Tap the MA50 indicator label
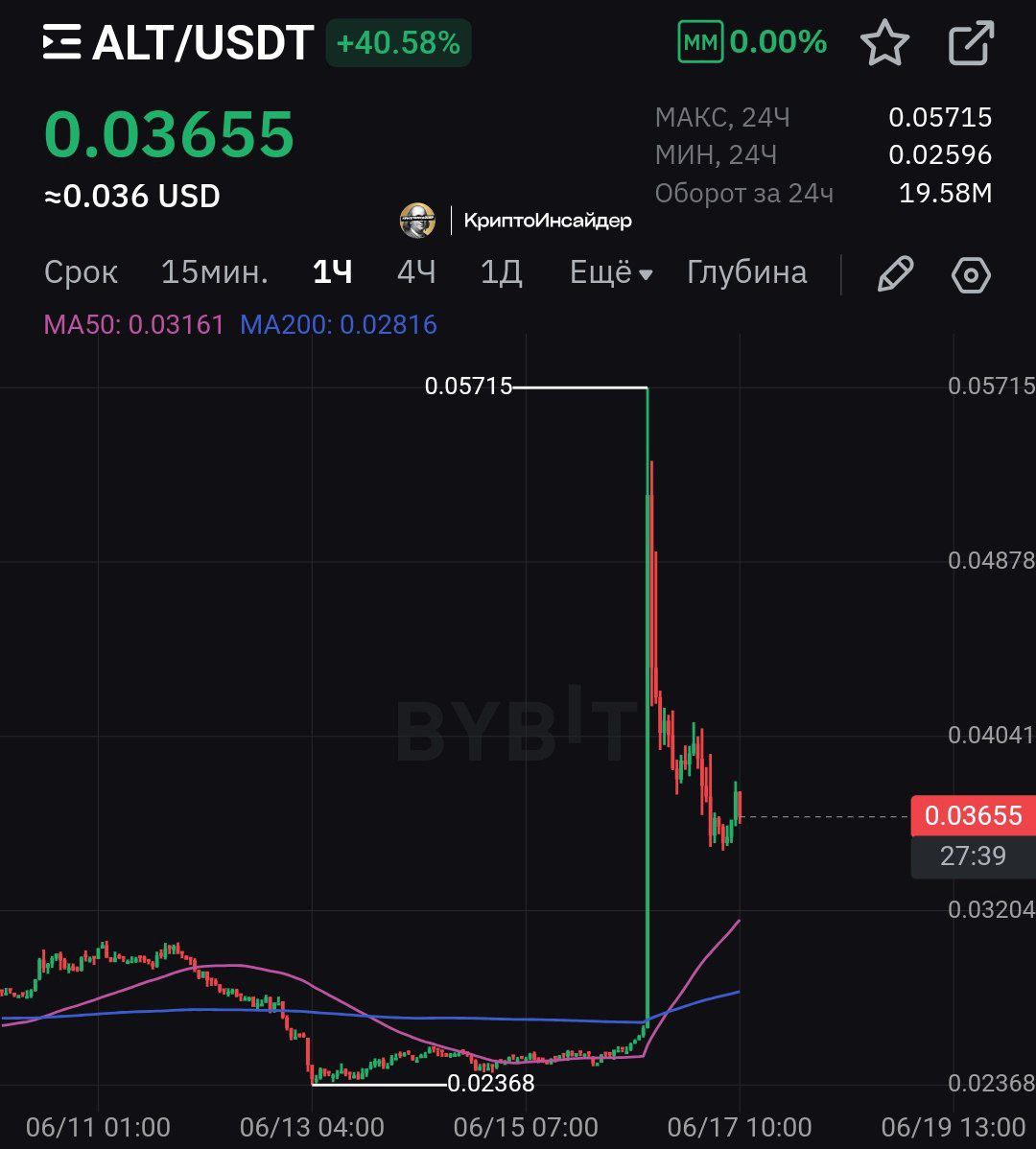1036x1149 pixels. click(134, 325)
